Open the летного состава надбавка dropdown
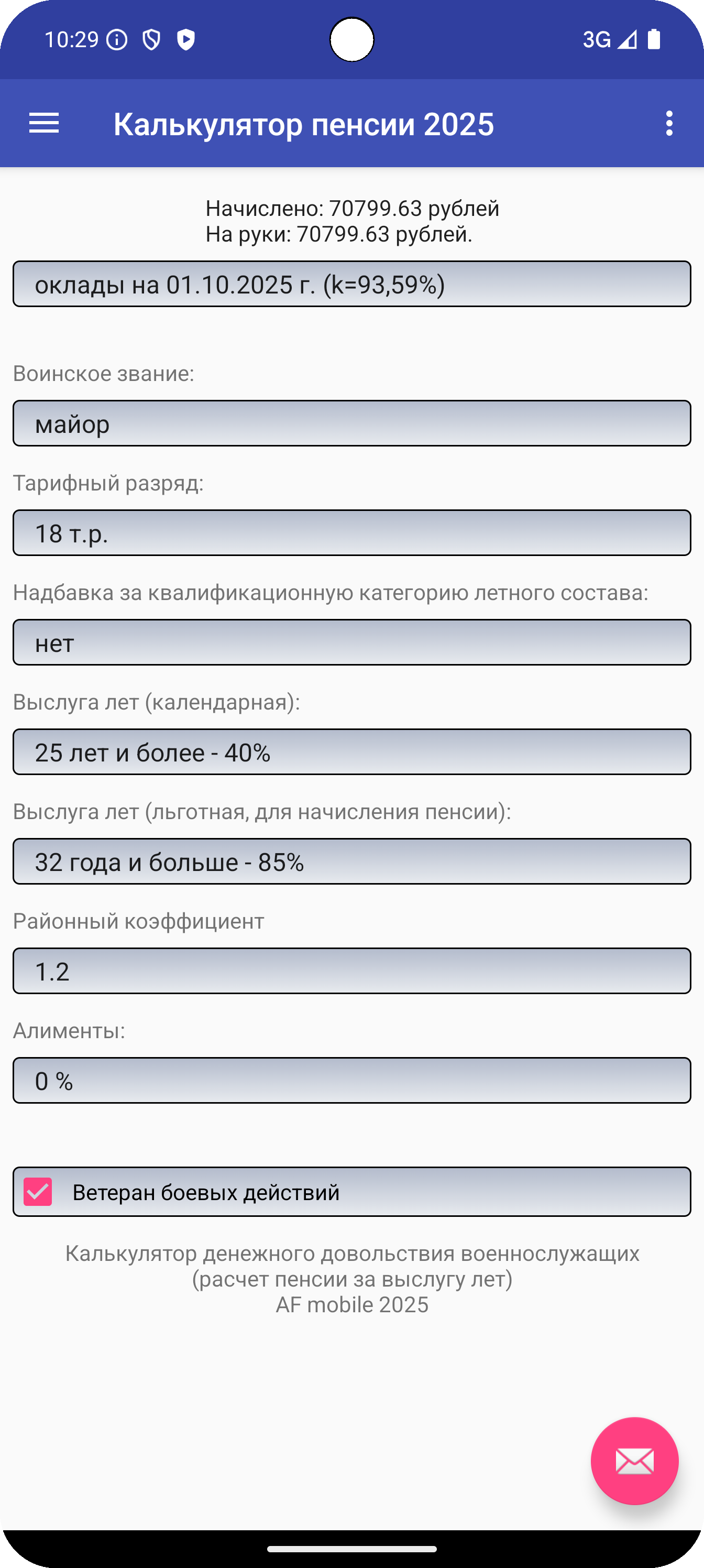Viewport: 704px width, 1568px height. click(x=351, y=642)
